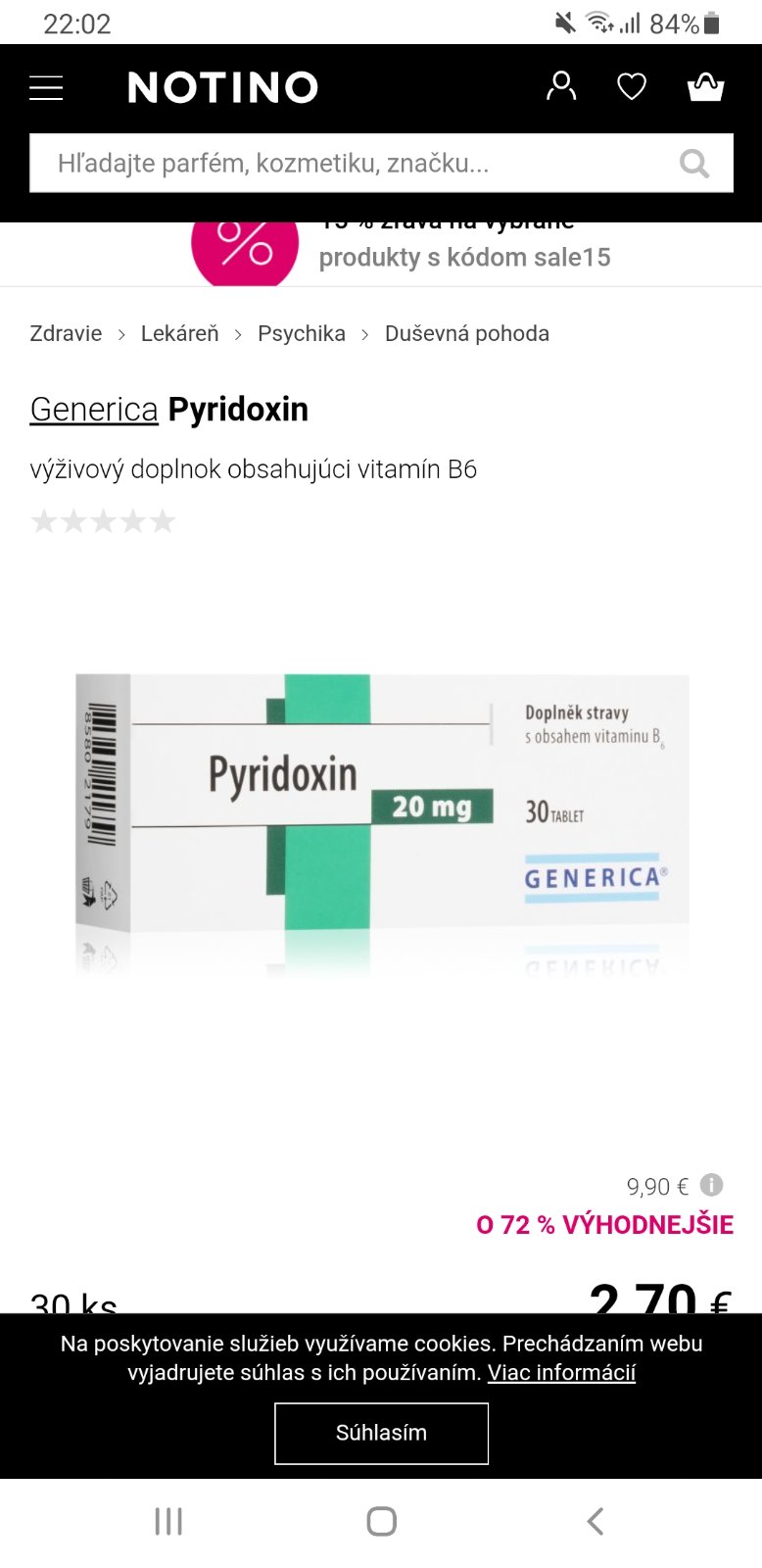Open Viac informácií cookies link

point(561,1373)
